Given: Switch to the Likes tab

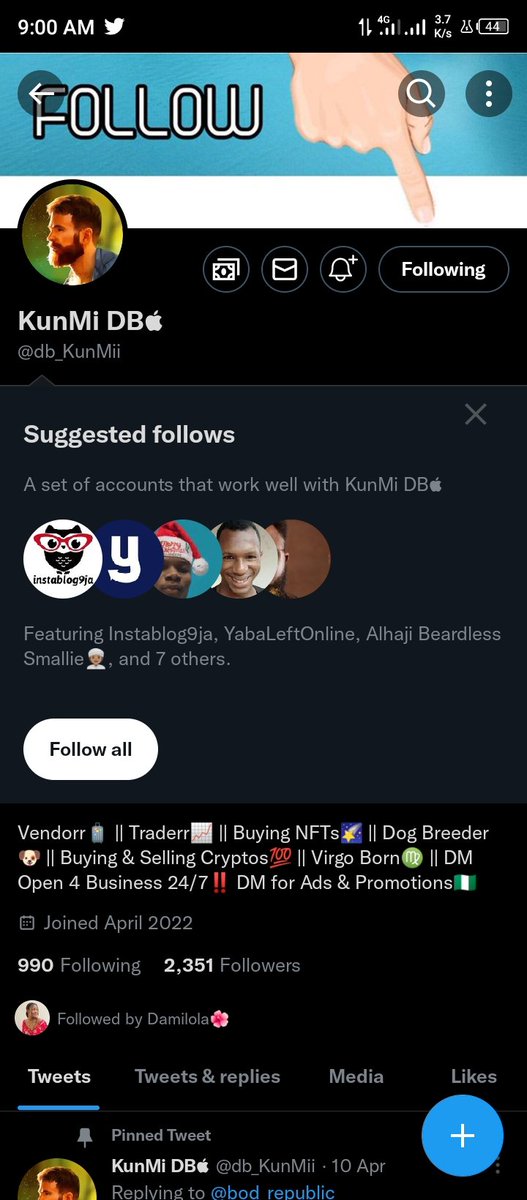Looking at the screenshot, I should point(474,1076).
